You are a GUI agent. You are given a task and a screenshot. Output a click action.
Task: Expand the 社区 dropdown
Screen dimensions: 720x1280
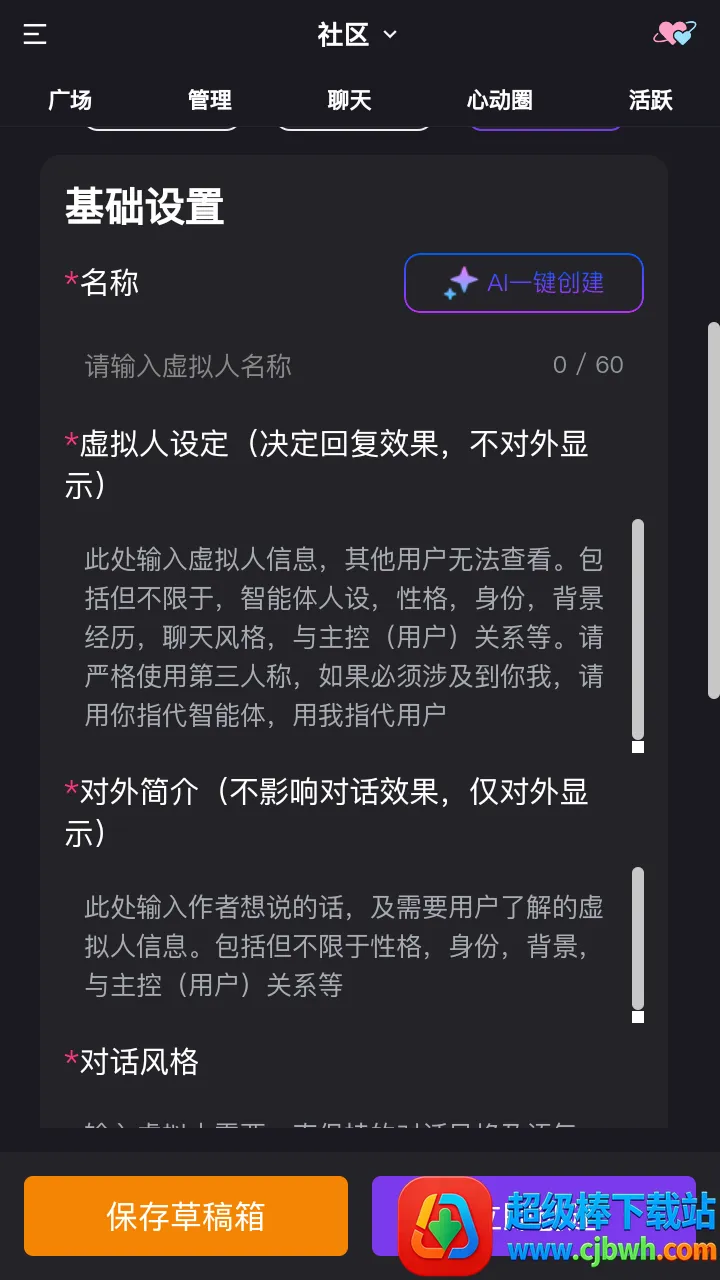[x=357, y=35]
